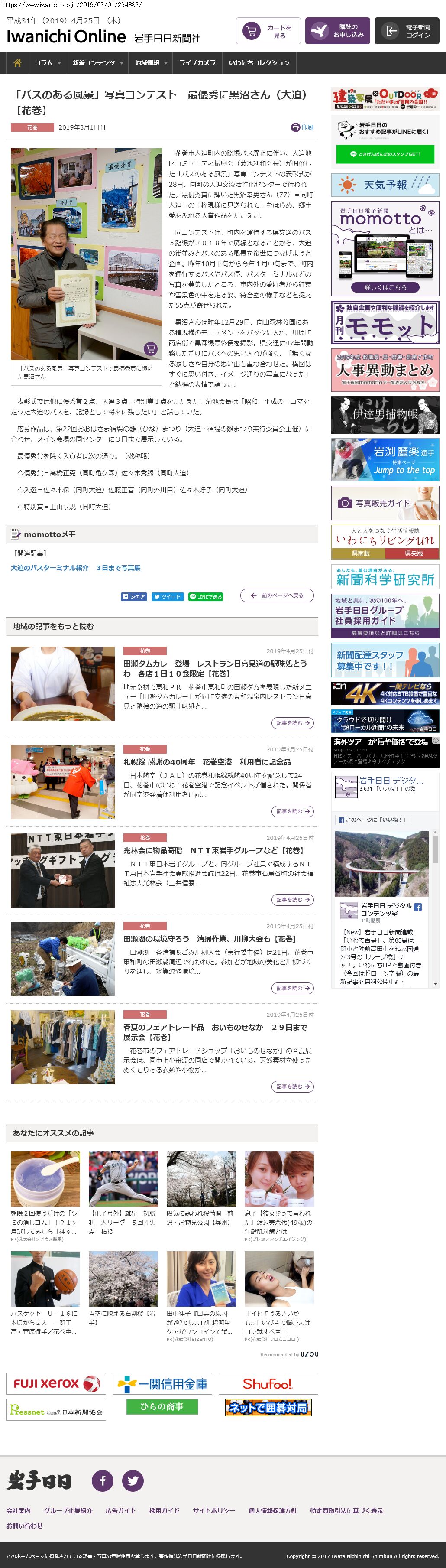Open 天気予報 weather banner
The image size is (446, 1568).
[x=385, y=185]
